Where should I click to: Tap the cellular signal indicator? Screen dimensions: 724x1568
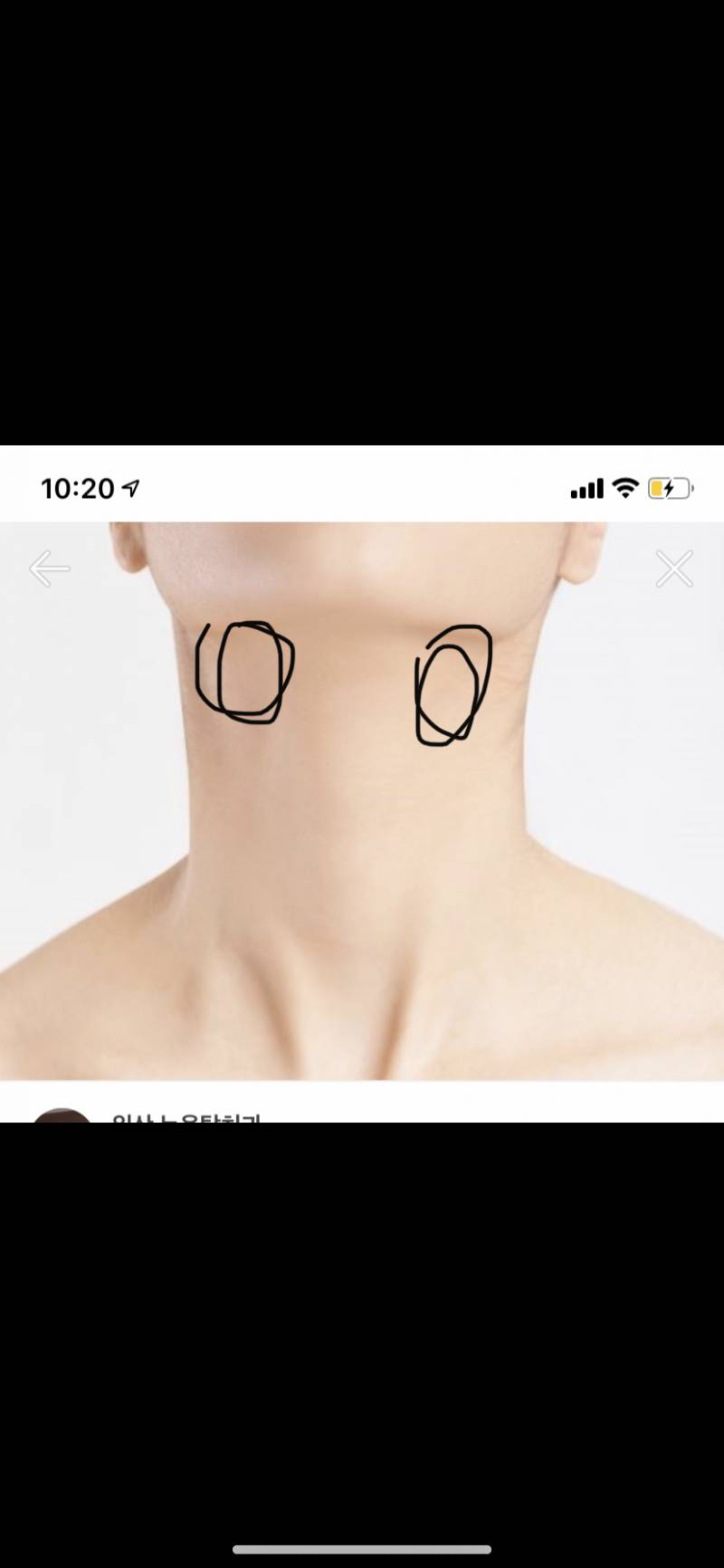(586, 488)
